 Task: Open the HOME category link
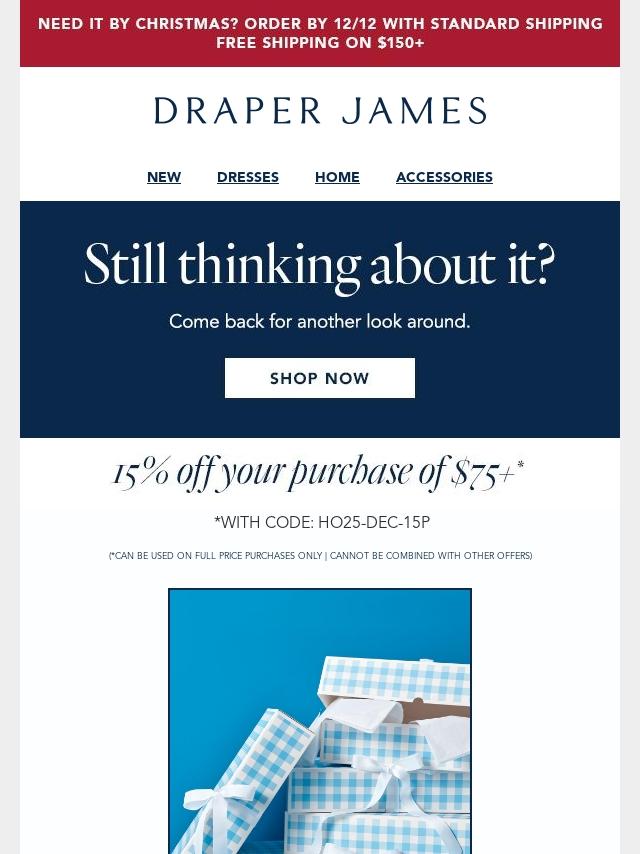[x=337, y=177]
